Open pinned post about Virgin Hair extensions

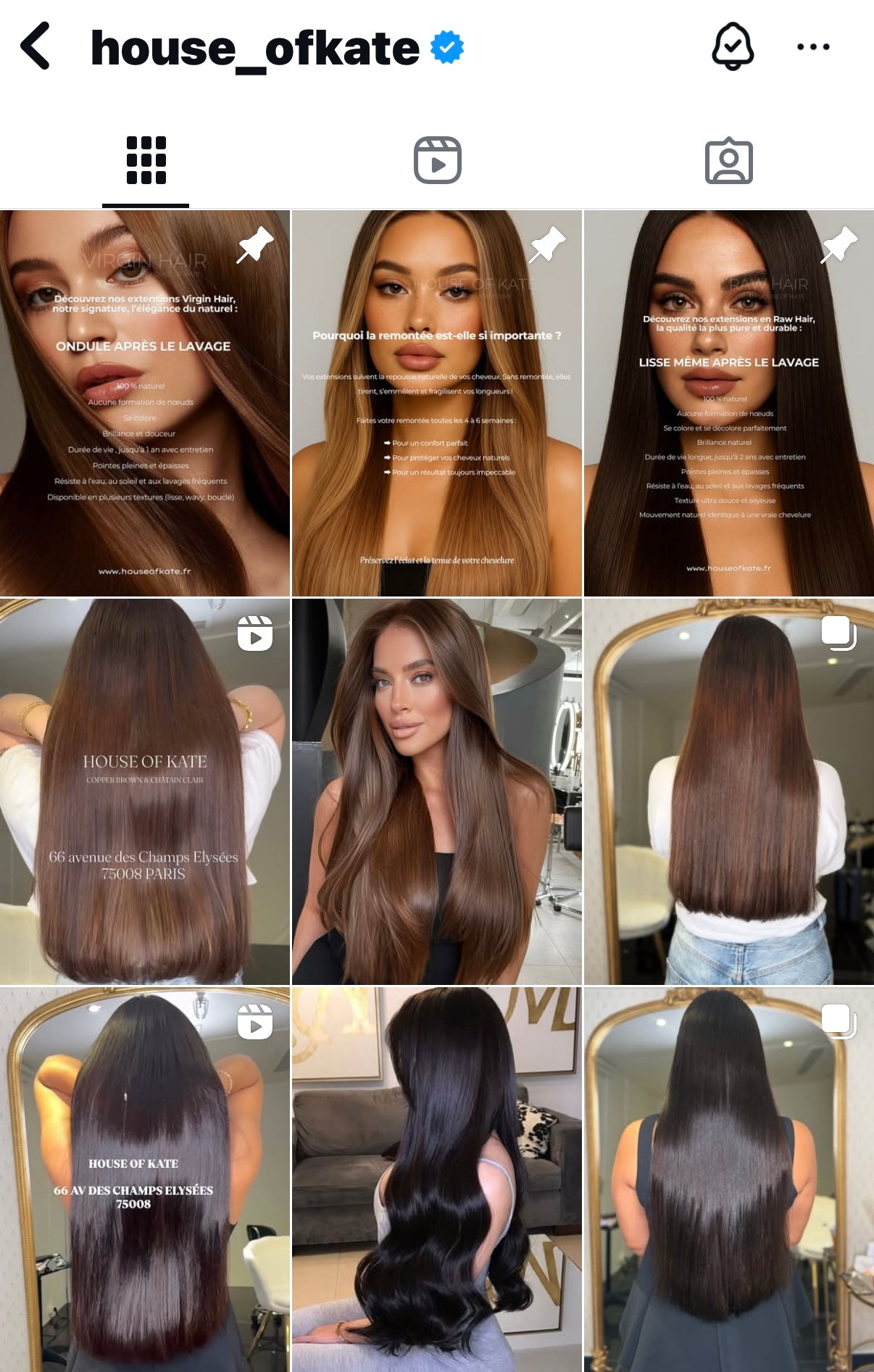[144, 403]
